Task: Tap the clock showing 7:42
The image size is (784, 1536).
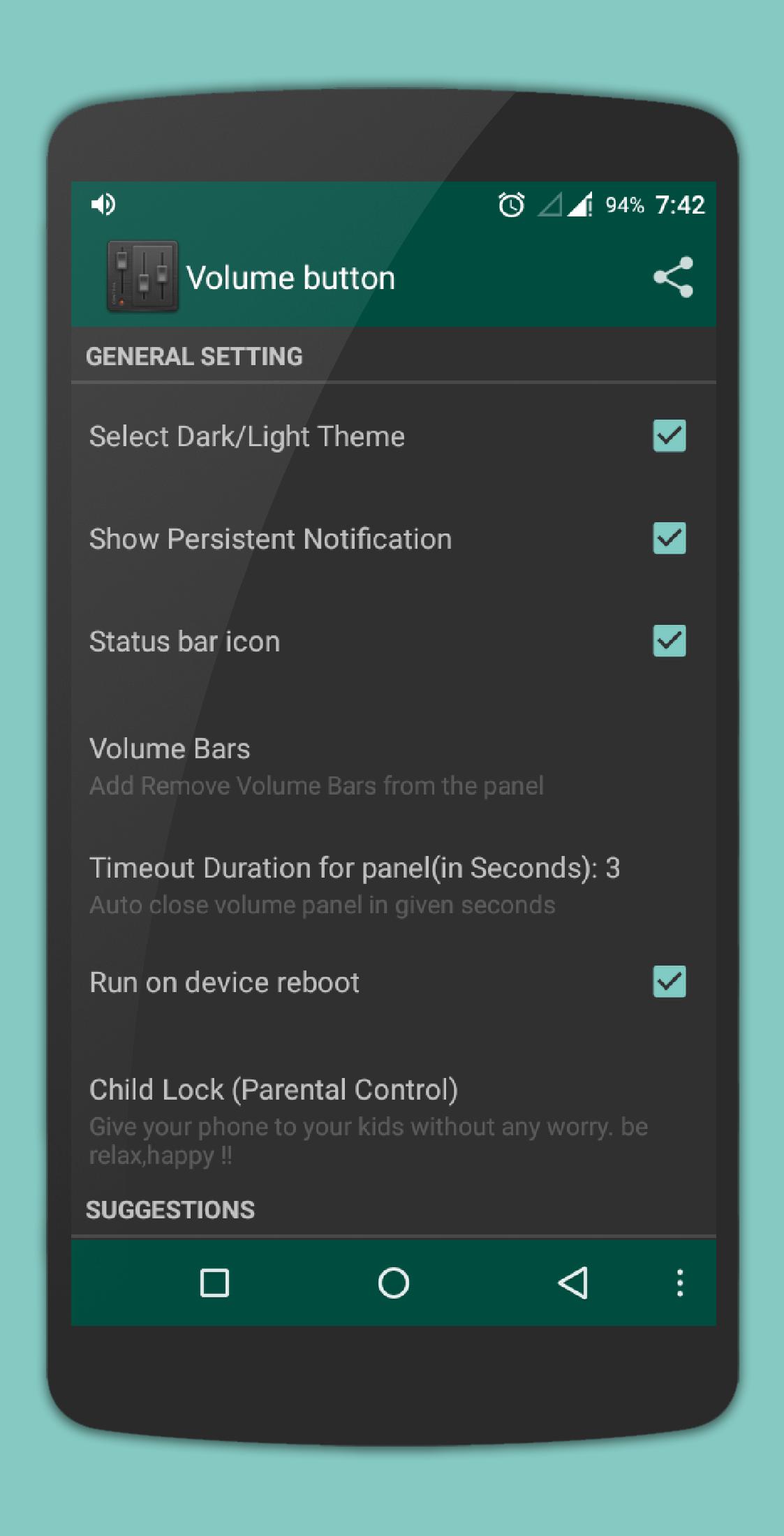Action: 681,205
